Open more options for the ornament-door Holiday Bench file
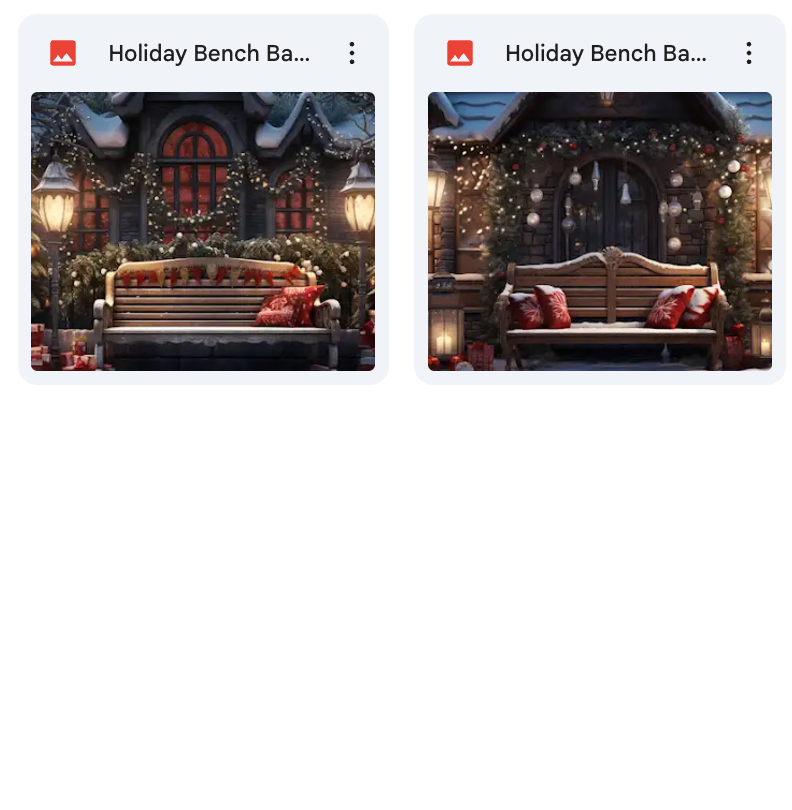 (749, 54)
